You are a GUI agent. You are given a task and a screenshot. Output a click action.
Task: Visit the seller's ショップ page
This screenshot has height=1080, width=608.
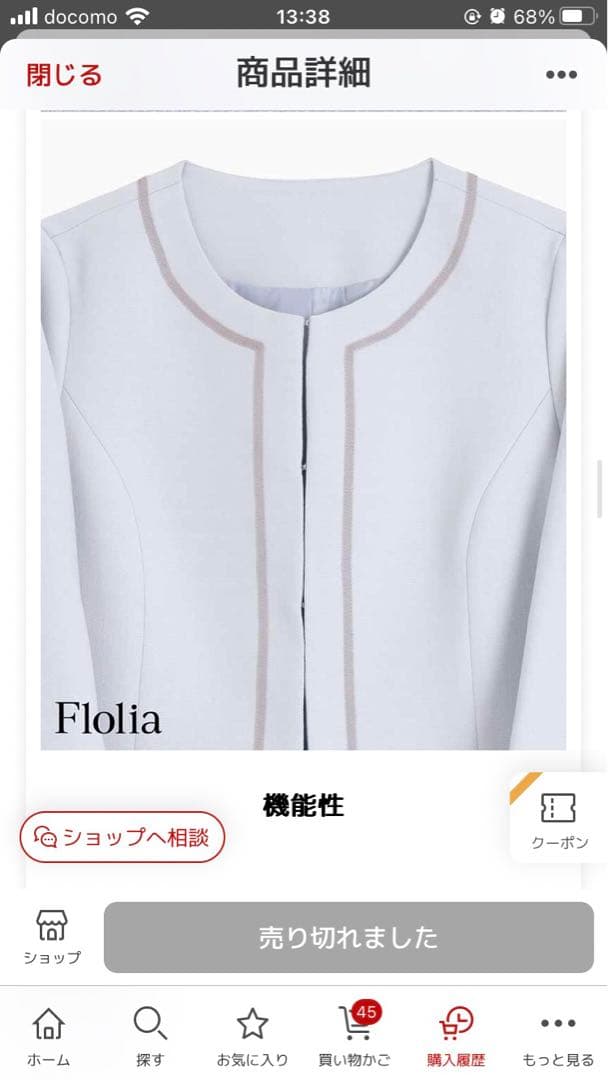tap(51, 937)
